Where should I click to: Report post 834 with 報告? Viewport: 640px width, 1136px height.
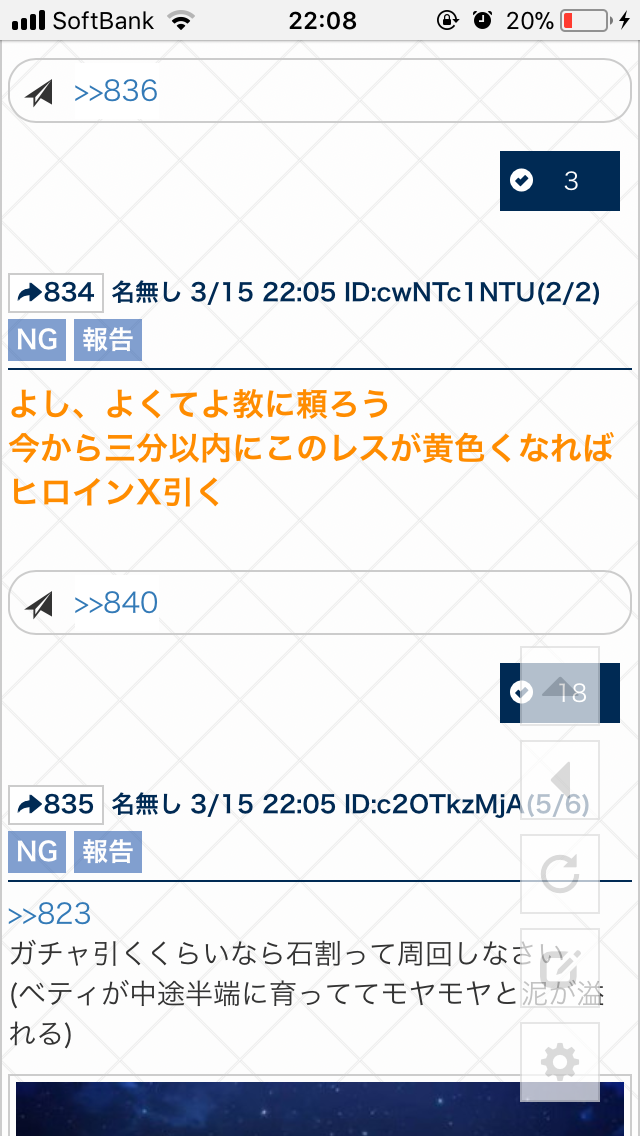tap(107, 340)
